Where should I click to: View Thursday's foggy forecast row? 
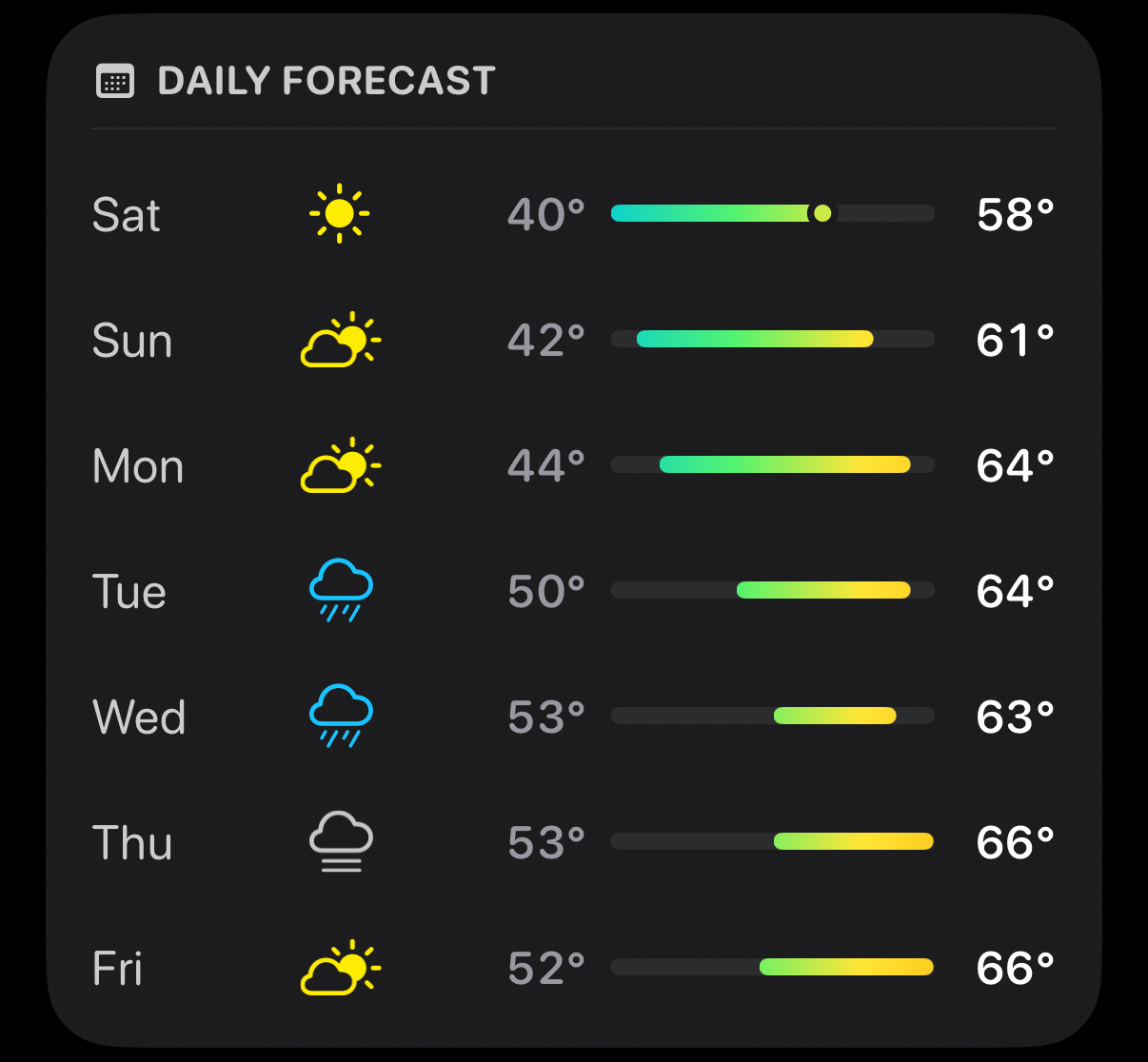coord(573,842)
